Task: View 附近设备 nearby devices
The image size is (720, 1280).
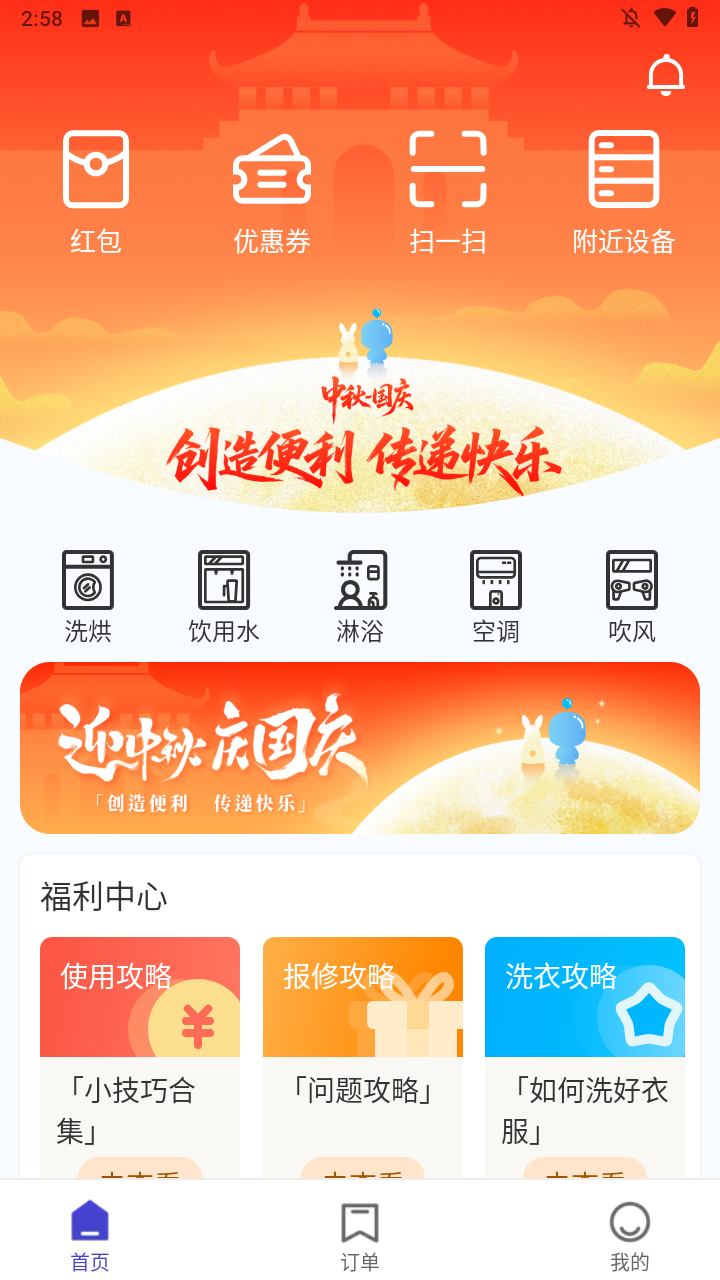Action: pyautogui.click(x=624, y=190)
